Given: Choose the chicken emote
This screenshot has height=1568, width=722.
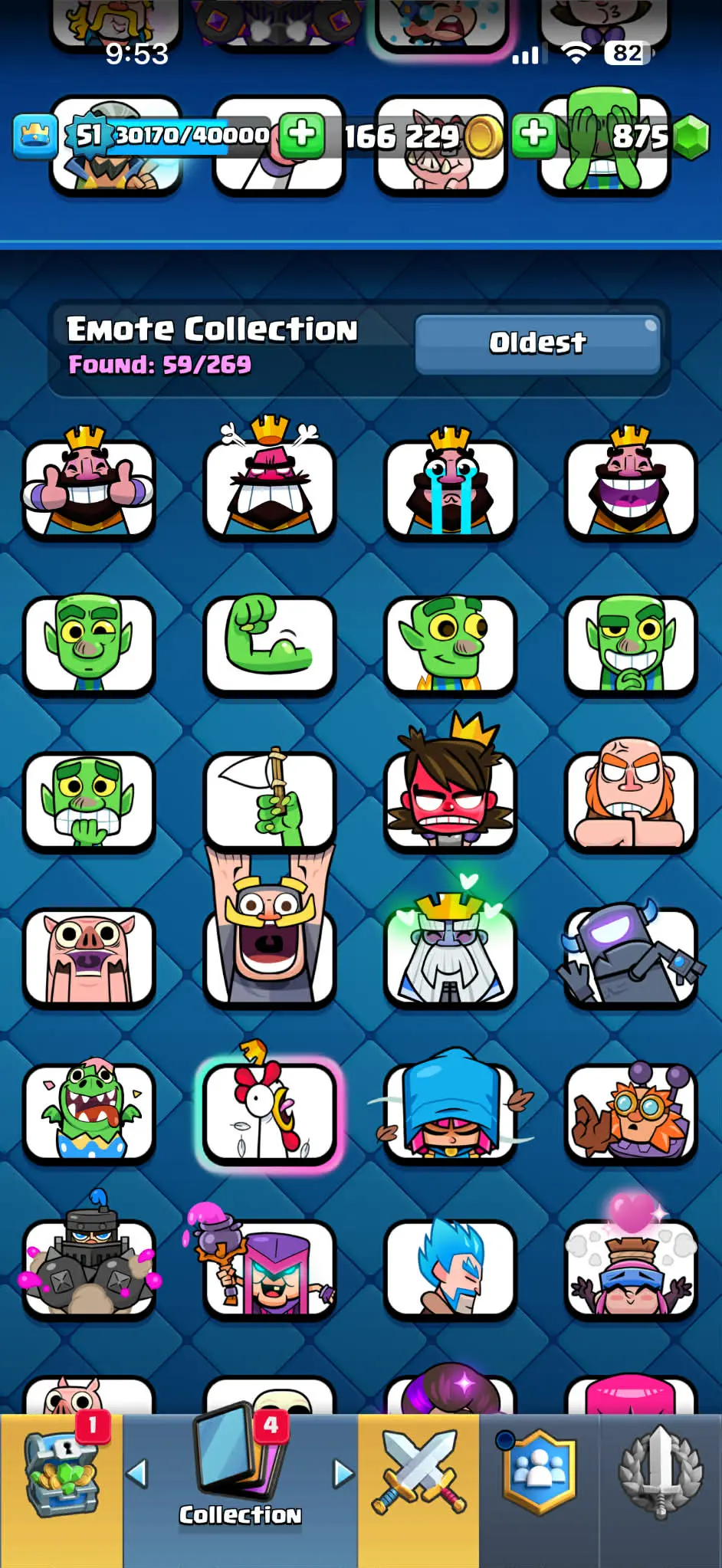Looking at the screenshot, I should 269,1113.
